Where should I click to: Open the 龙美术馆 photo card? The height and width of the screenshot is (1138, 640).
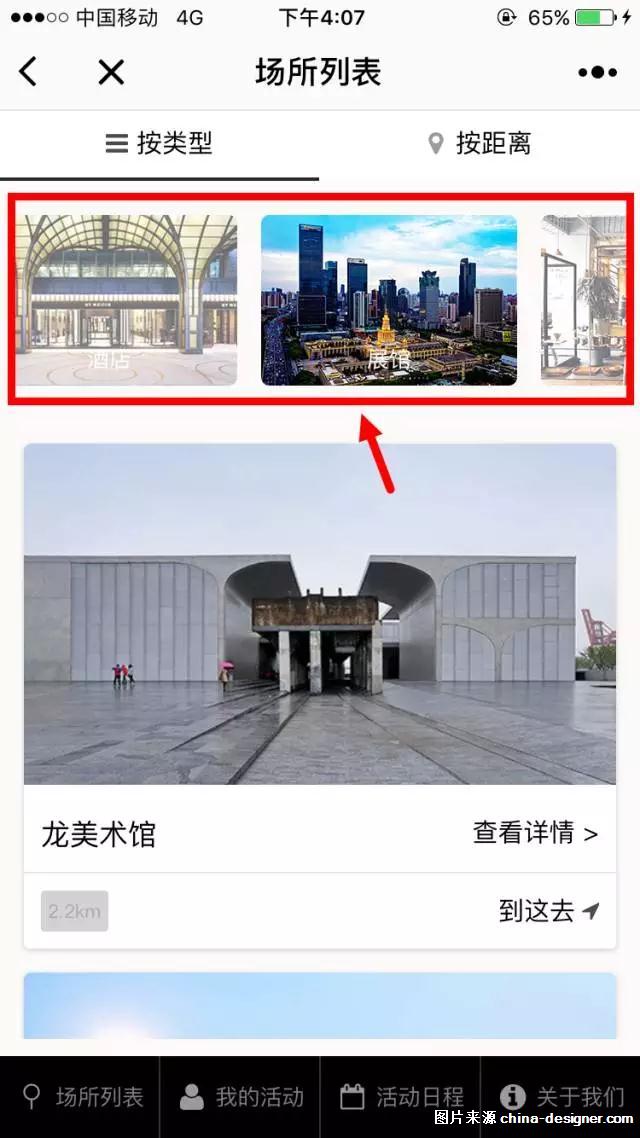pos(320,614)
